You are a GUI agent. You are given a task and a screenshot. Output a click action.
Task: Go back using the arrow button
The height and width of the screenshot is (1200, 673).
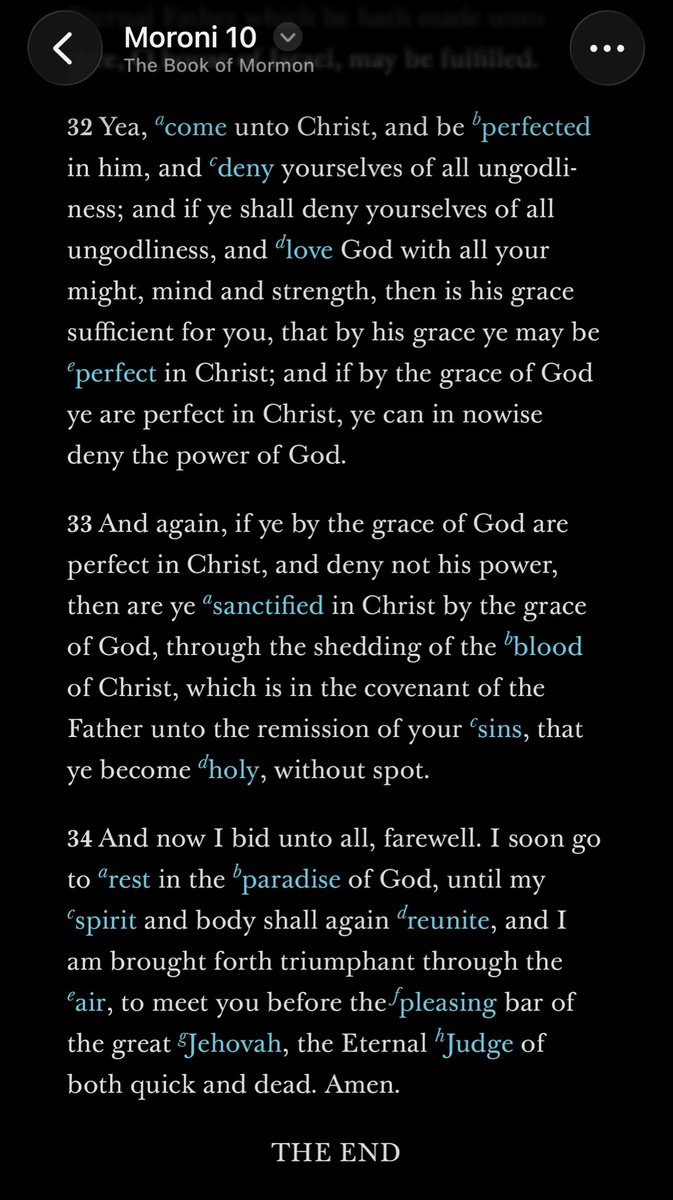click(x=64, y=50)
